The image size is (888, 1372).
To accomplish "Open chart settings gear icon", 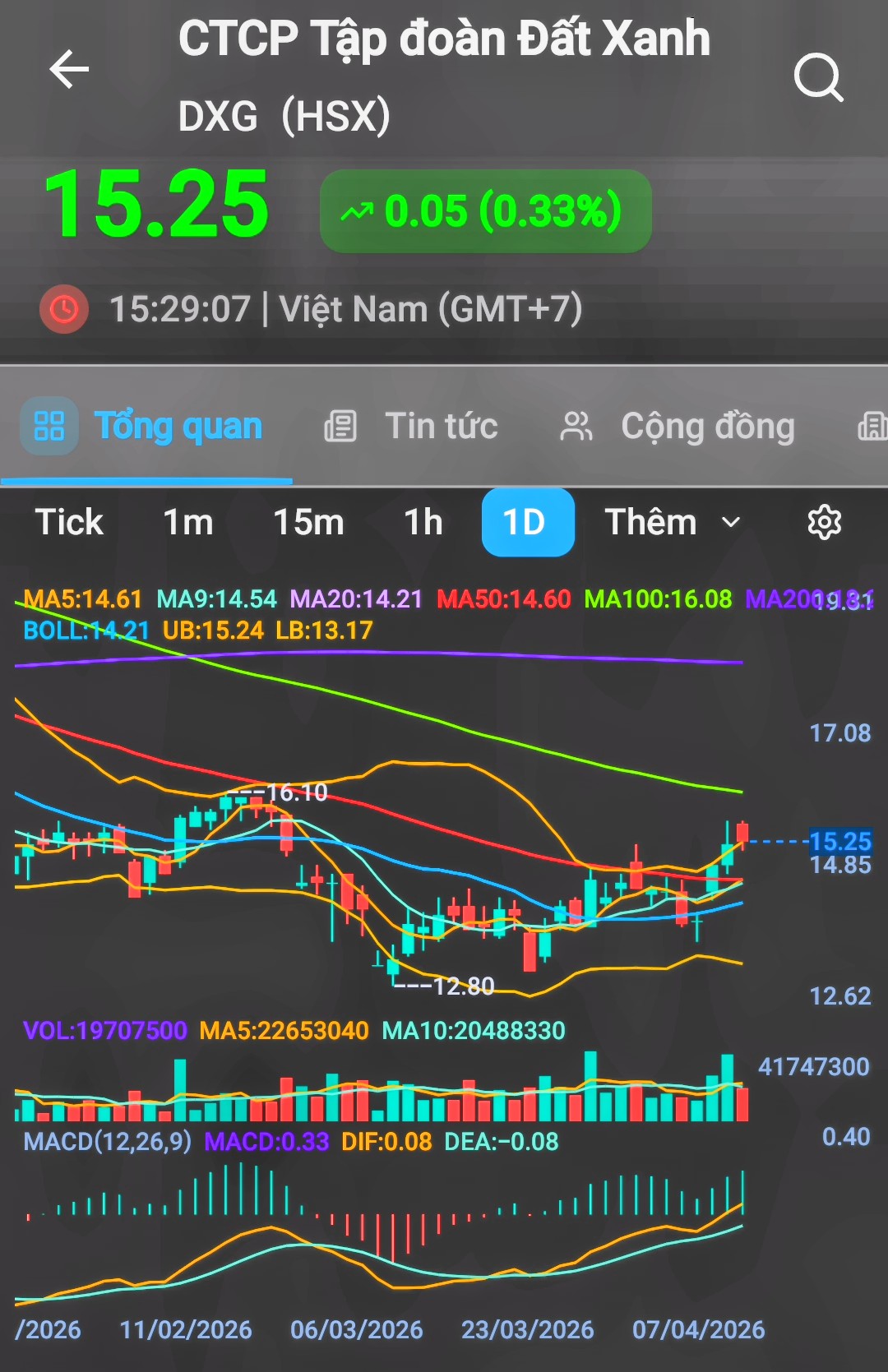I will click(x=824, y=523).
